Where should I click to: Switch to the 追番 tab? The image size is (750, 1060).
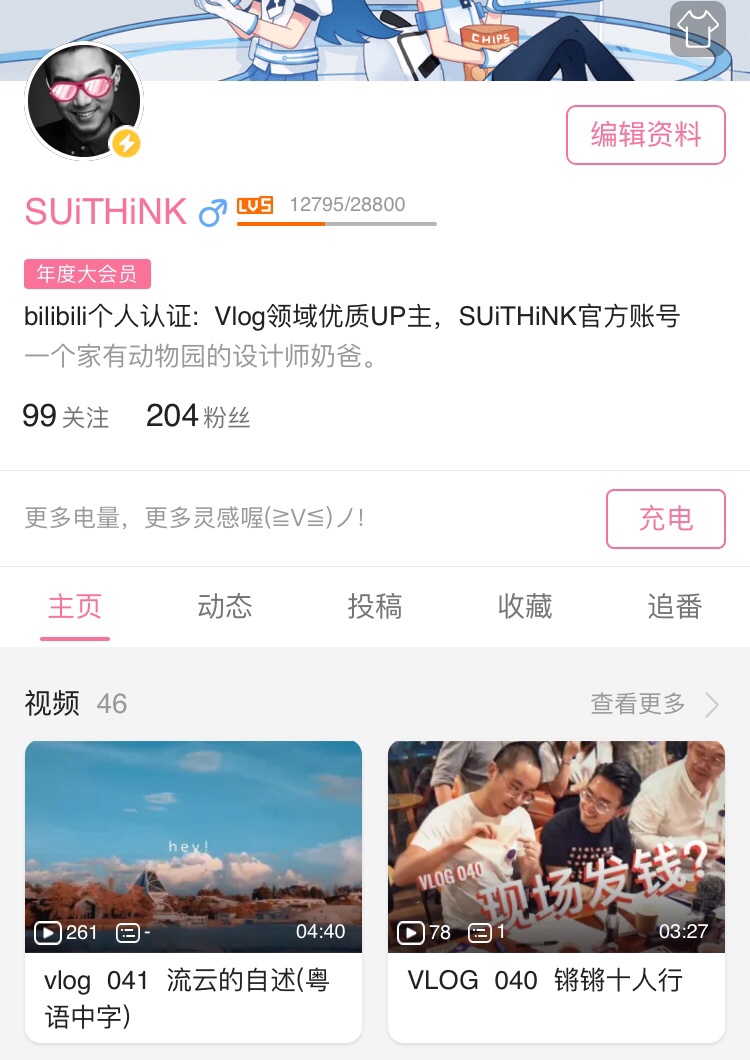pos(675,607)
